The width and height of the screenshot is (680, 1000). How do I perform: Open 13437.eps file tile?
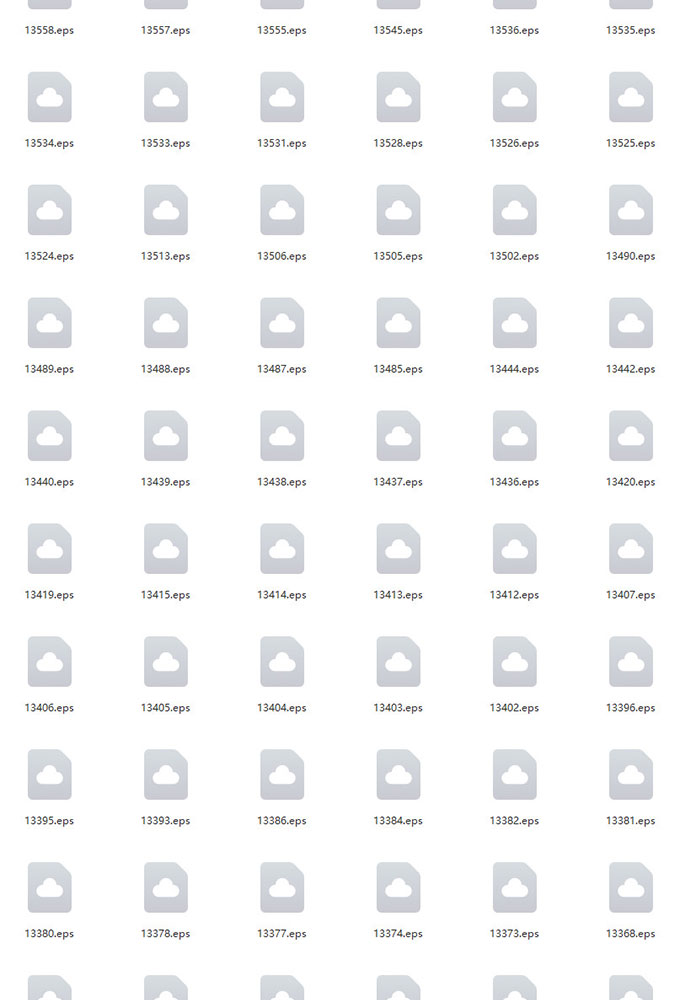[398, 437]
